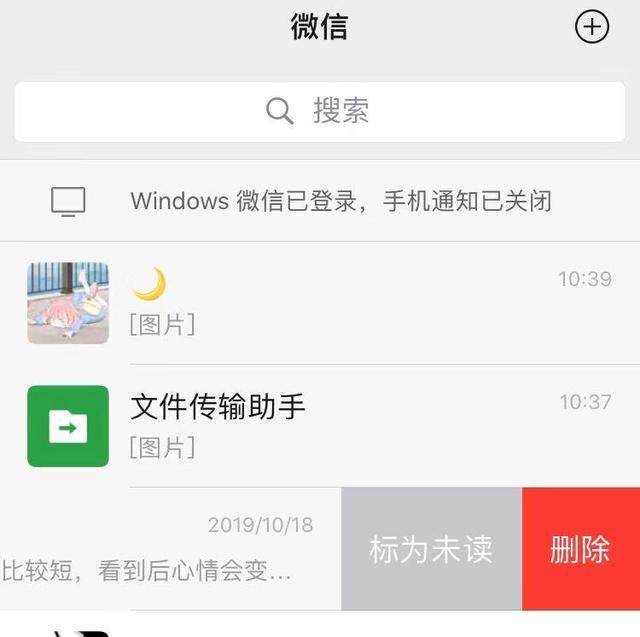Mark the swiped chat as 标为未读

tap(431, 549)
